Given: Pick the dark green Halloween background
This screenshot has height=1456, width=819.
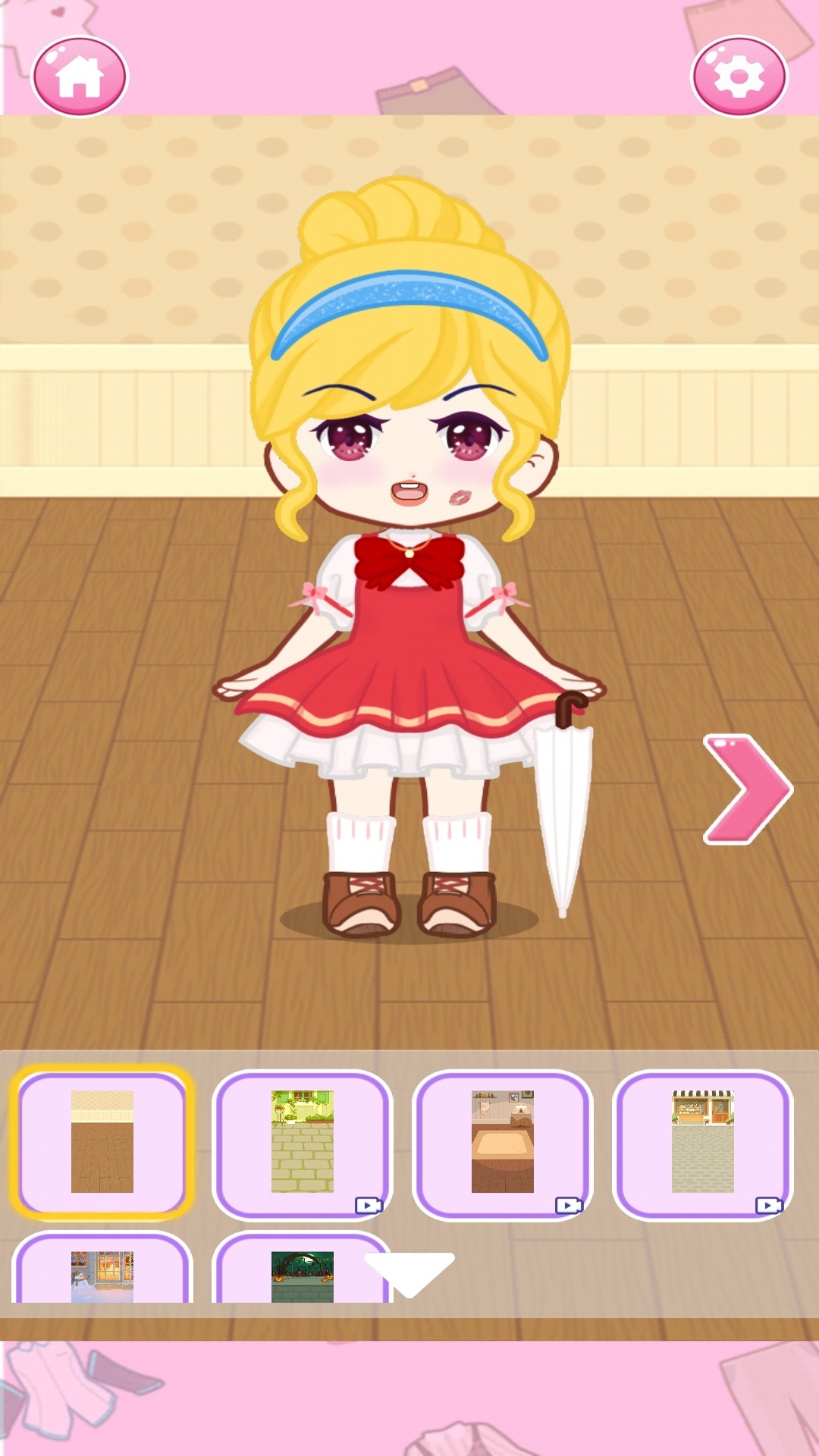Looking at the screenshot, I should tap(302, 1276).
